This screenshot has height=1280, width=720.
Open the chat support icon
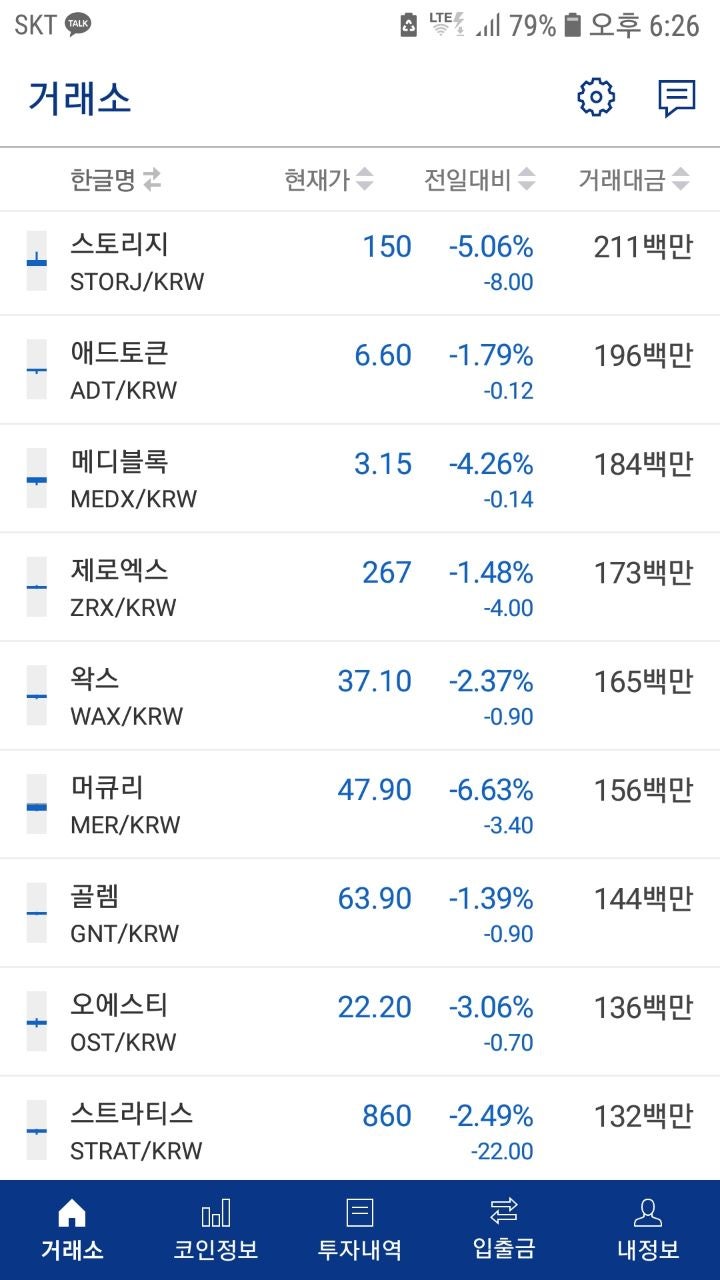(675, 97)
